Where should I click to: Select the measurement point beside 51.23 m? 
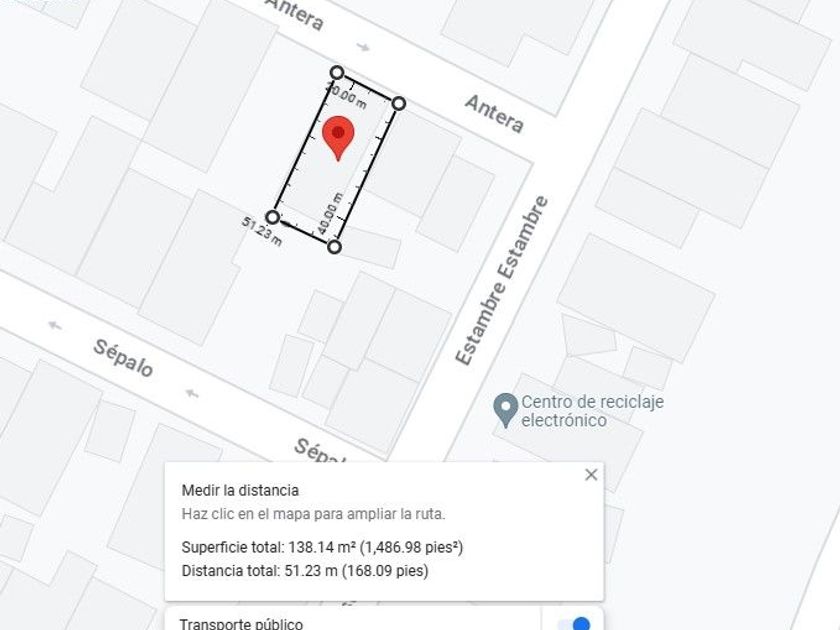[x=272, y=217]
